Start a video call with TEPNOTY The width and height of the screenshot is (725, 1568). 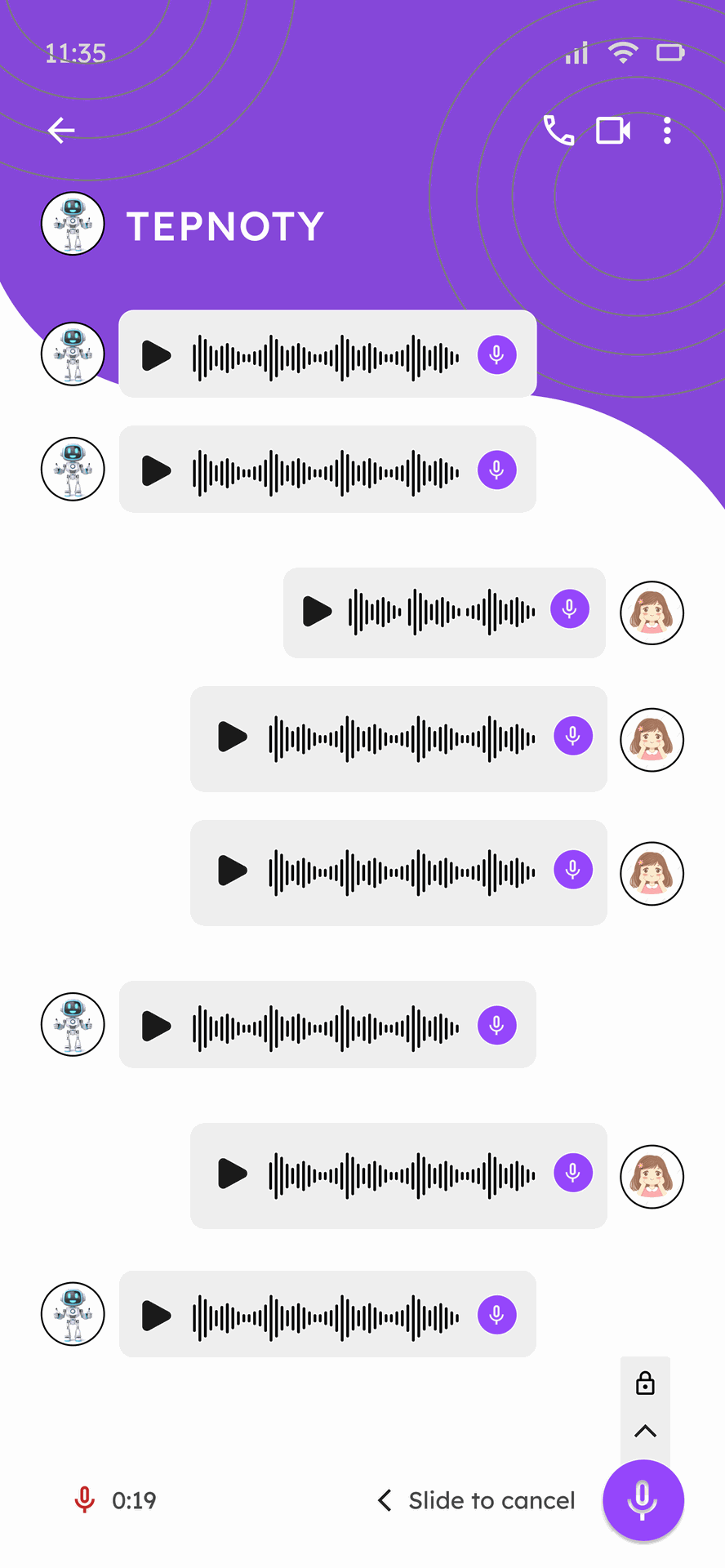[x=613, y=130]
